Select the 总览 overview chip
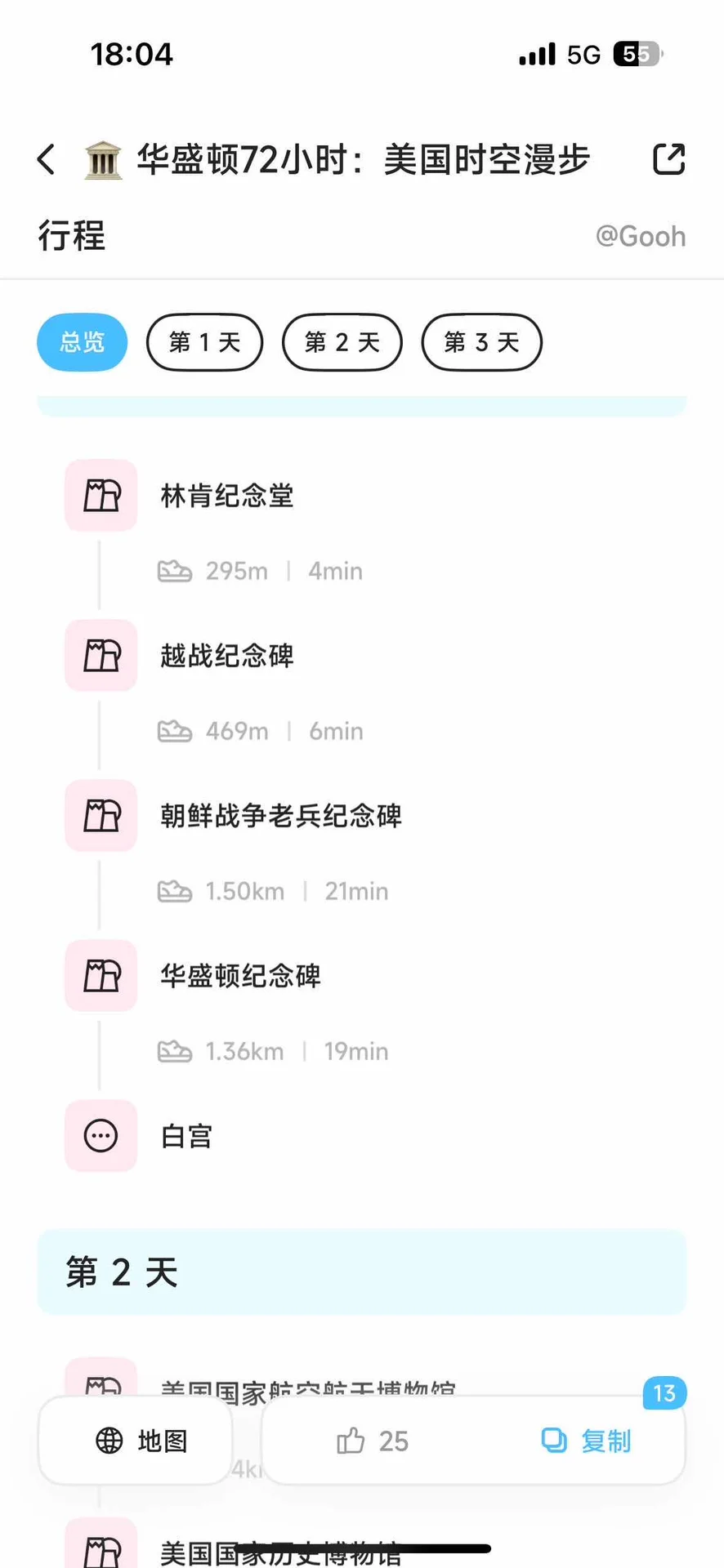Viewport: 724px width, 1568px height. coord(83,342)
